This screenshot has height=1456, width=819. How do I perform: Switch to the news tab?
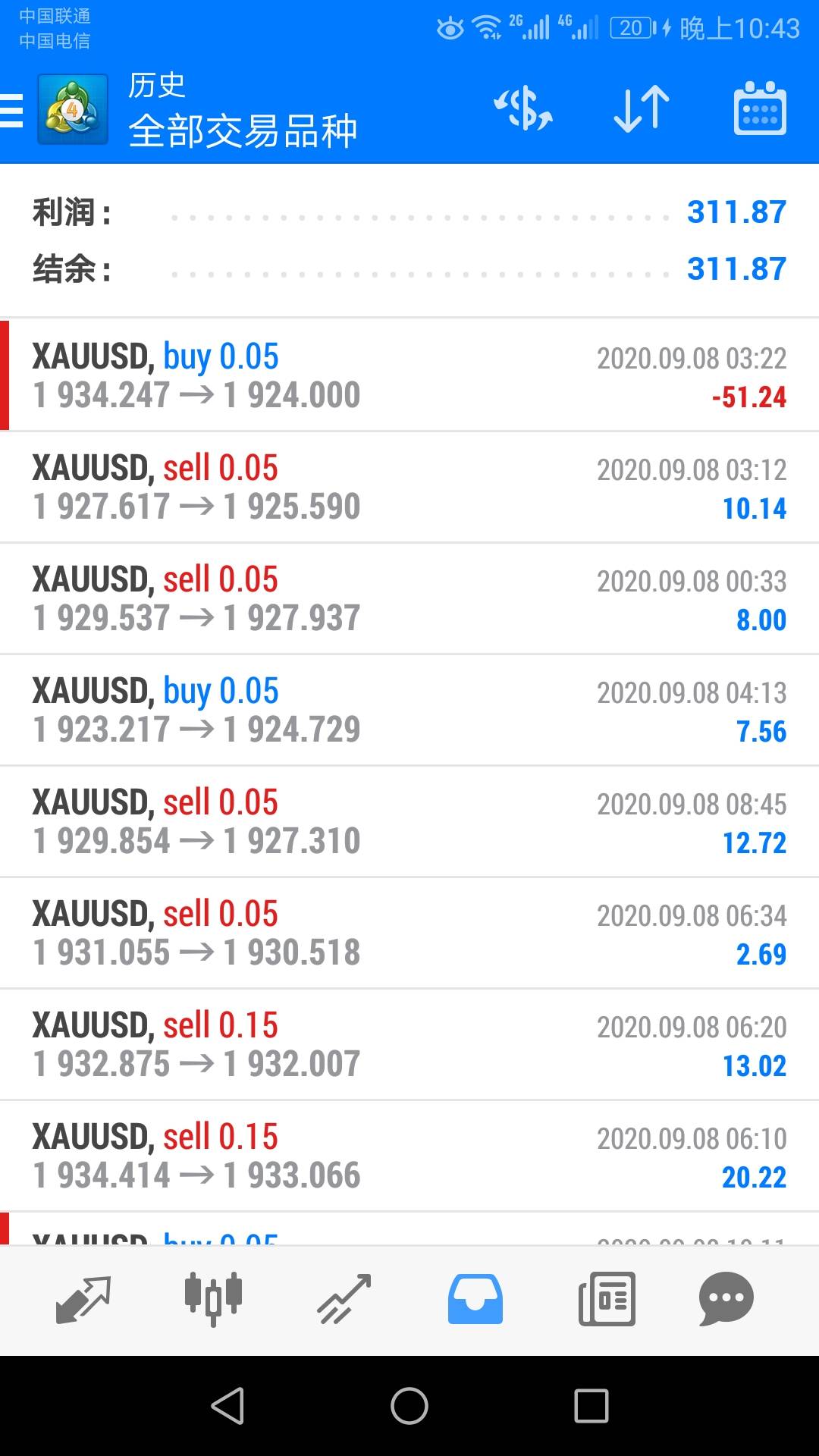coord(607,1300)
